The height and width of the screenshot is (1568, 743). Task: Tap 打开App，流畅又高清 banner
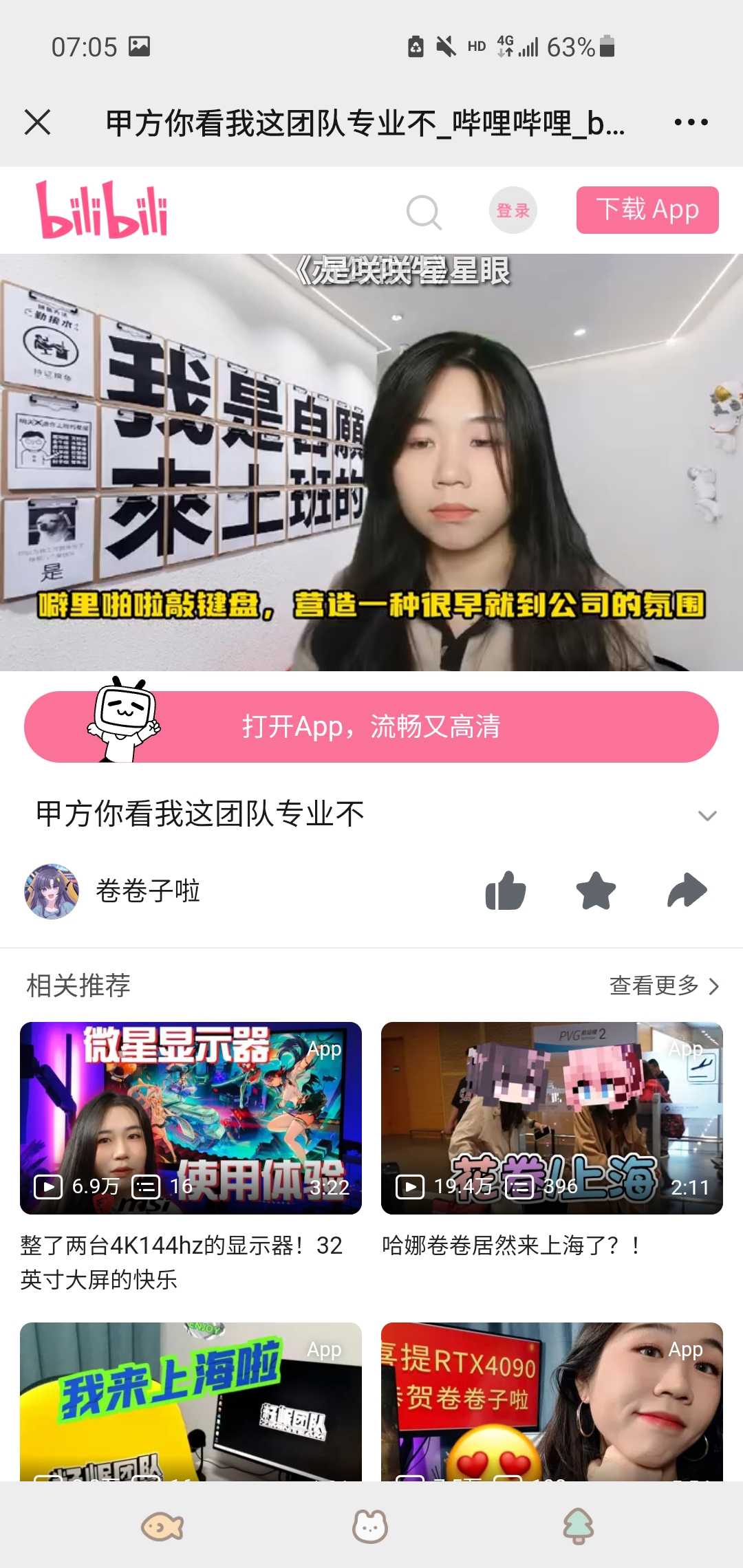click(x=371, y=727)
